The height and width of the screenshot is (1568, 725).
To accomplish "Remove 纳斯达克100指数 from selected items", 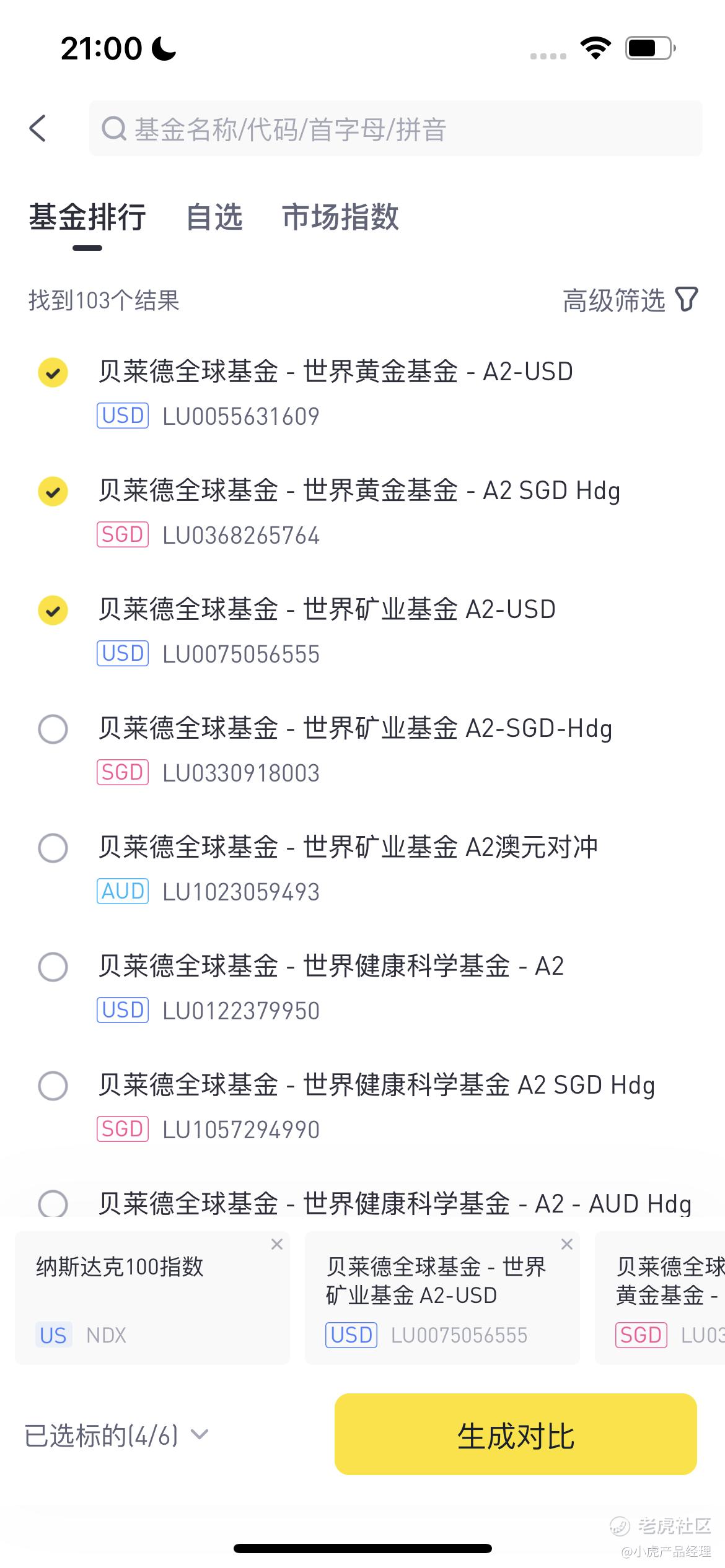I will 277,1244.
